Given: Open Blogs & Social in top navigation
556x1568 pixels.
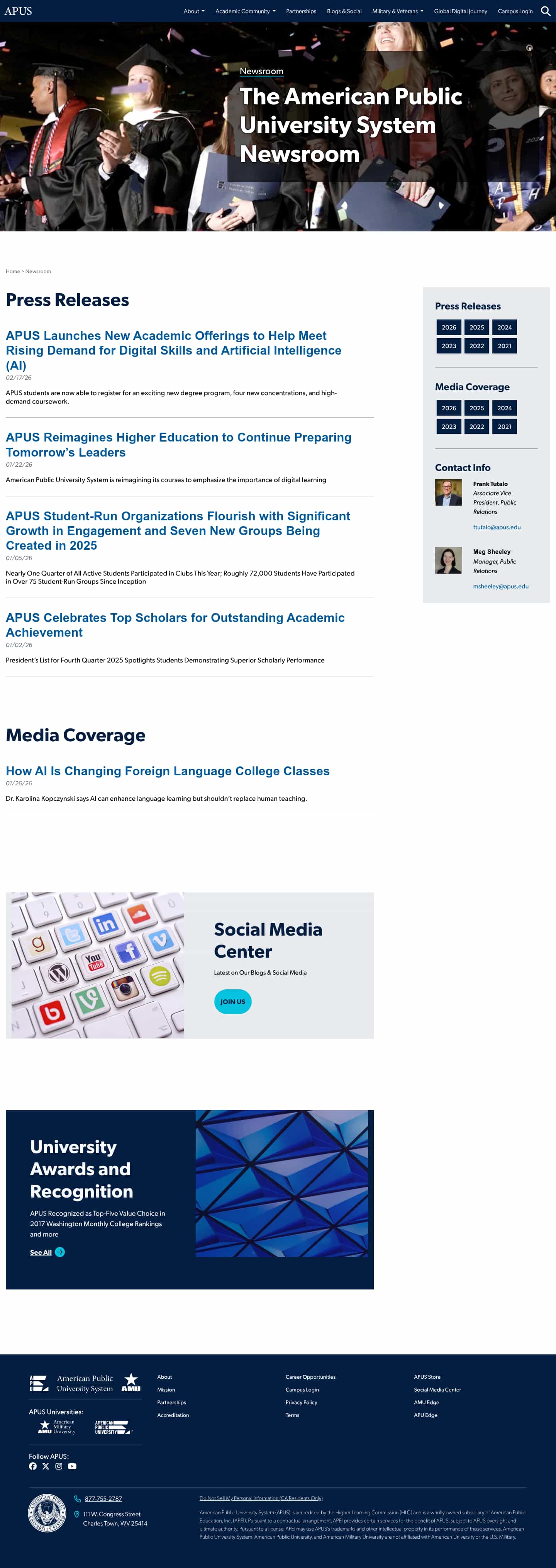Looking at the screenshot, I should tap(344, 11).
